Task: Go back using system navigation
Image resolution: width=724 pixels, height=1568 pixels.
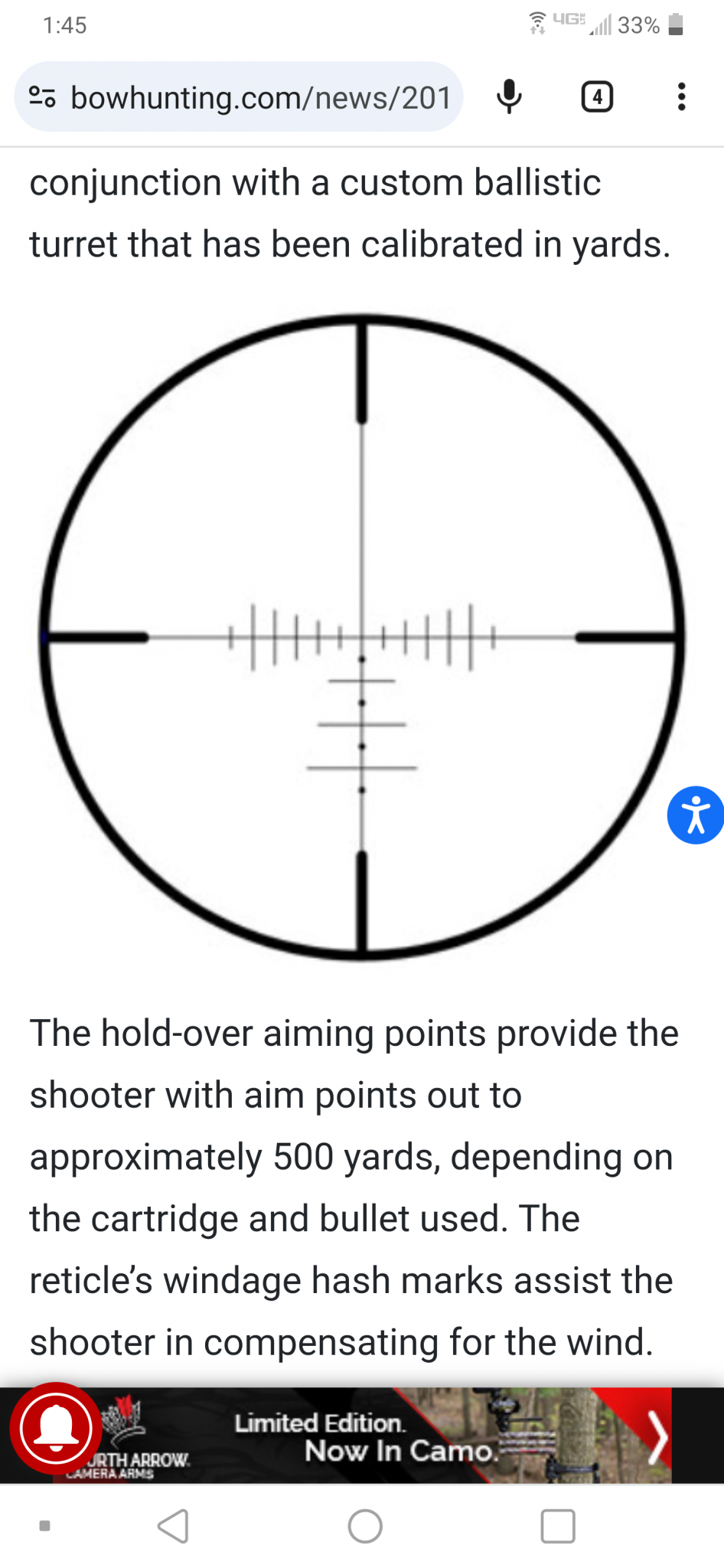Action: click(x=174, y=1526)
